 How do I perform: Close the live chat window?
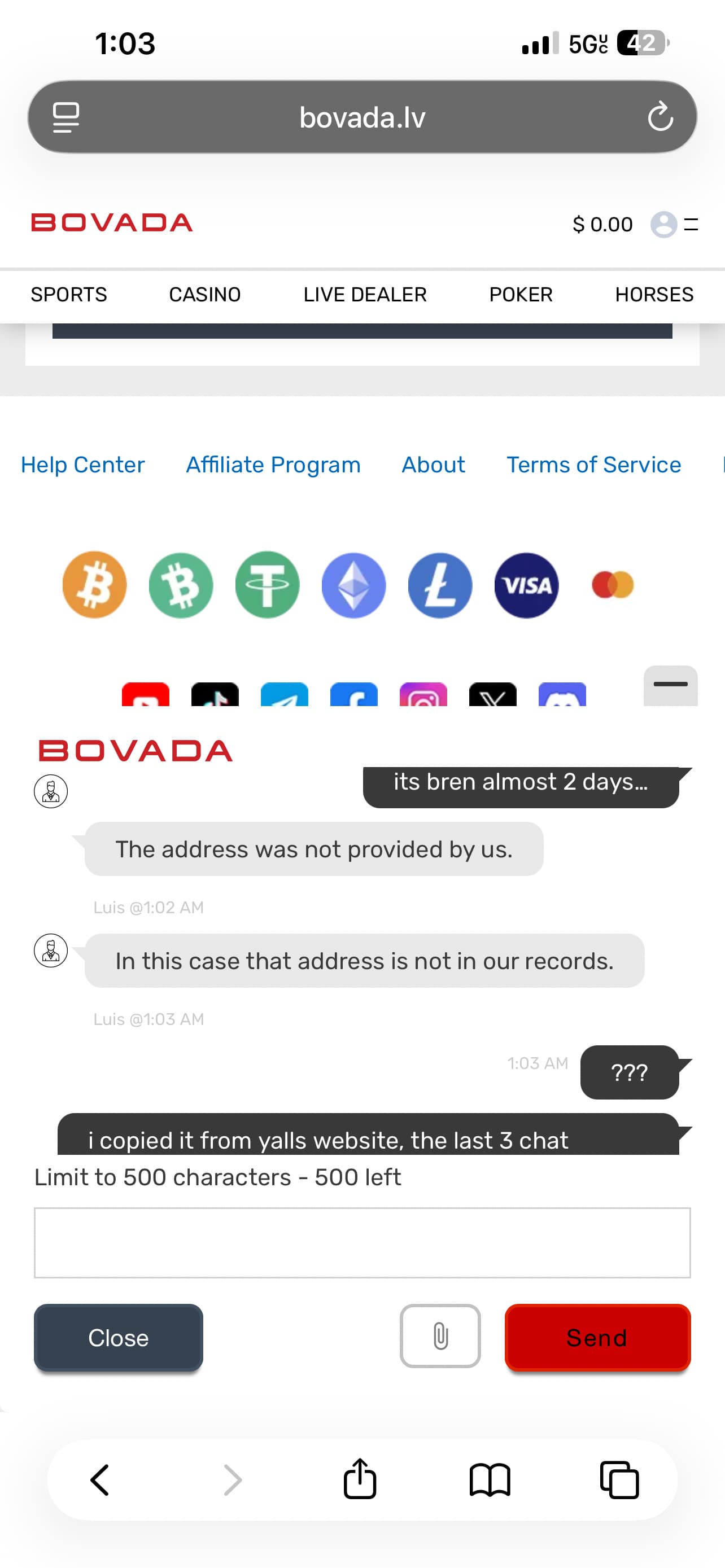point(118,1337)
